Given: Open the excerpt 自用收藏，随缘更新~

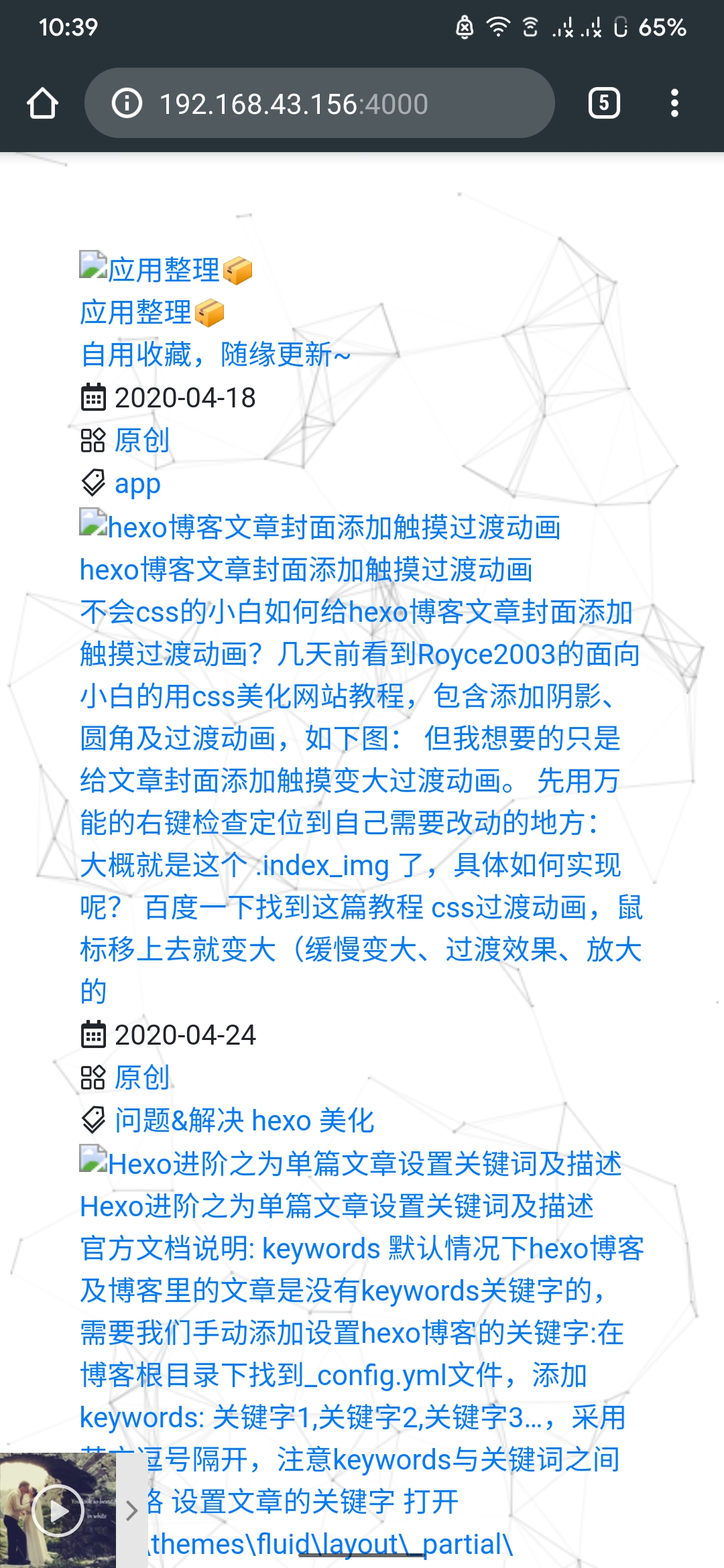Looking at the screenshot, I should coord(215,354).
